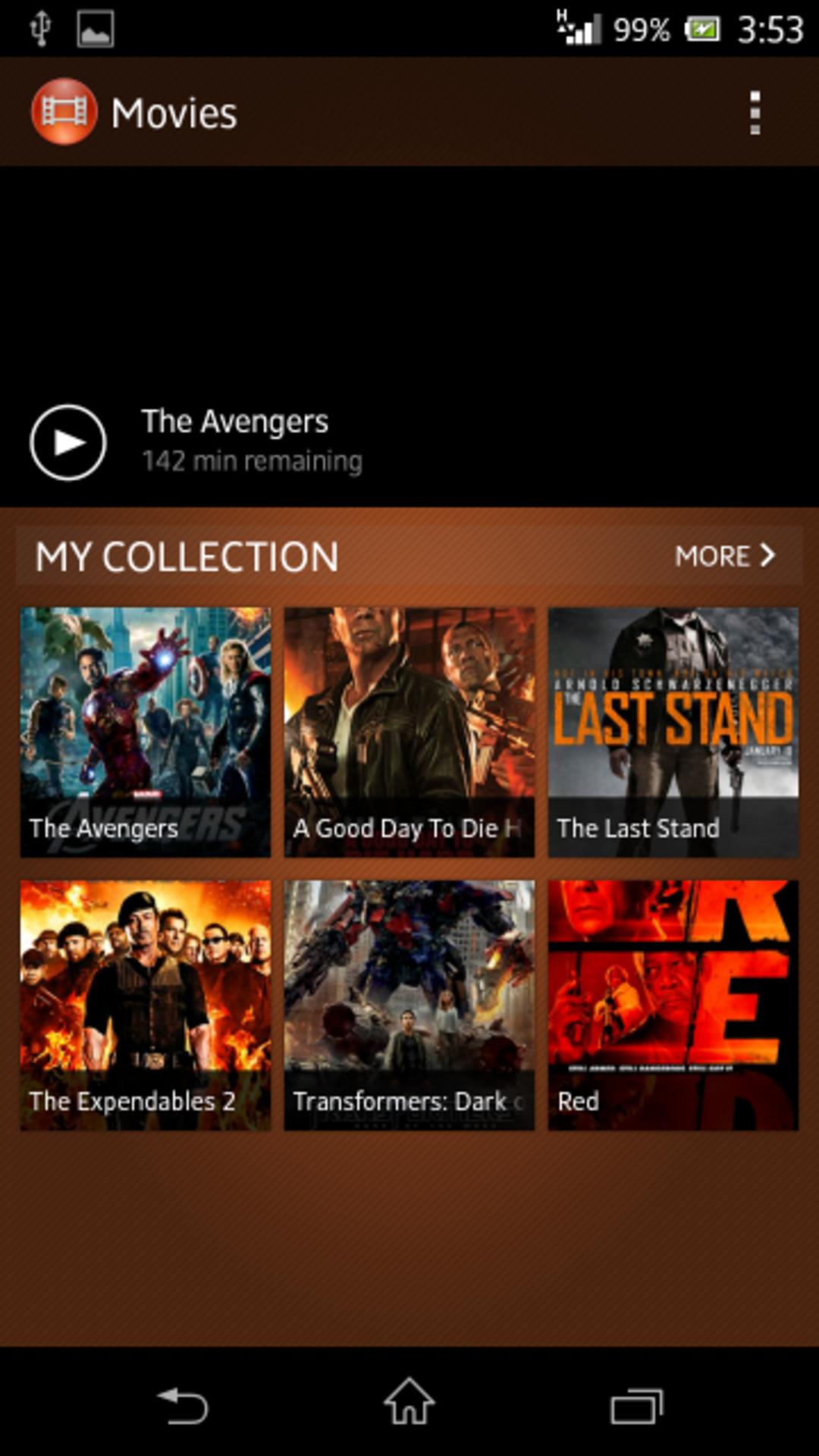Open A Good Day To Die Hard tile

click(409, 733)
